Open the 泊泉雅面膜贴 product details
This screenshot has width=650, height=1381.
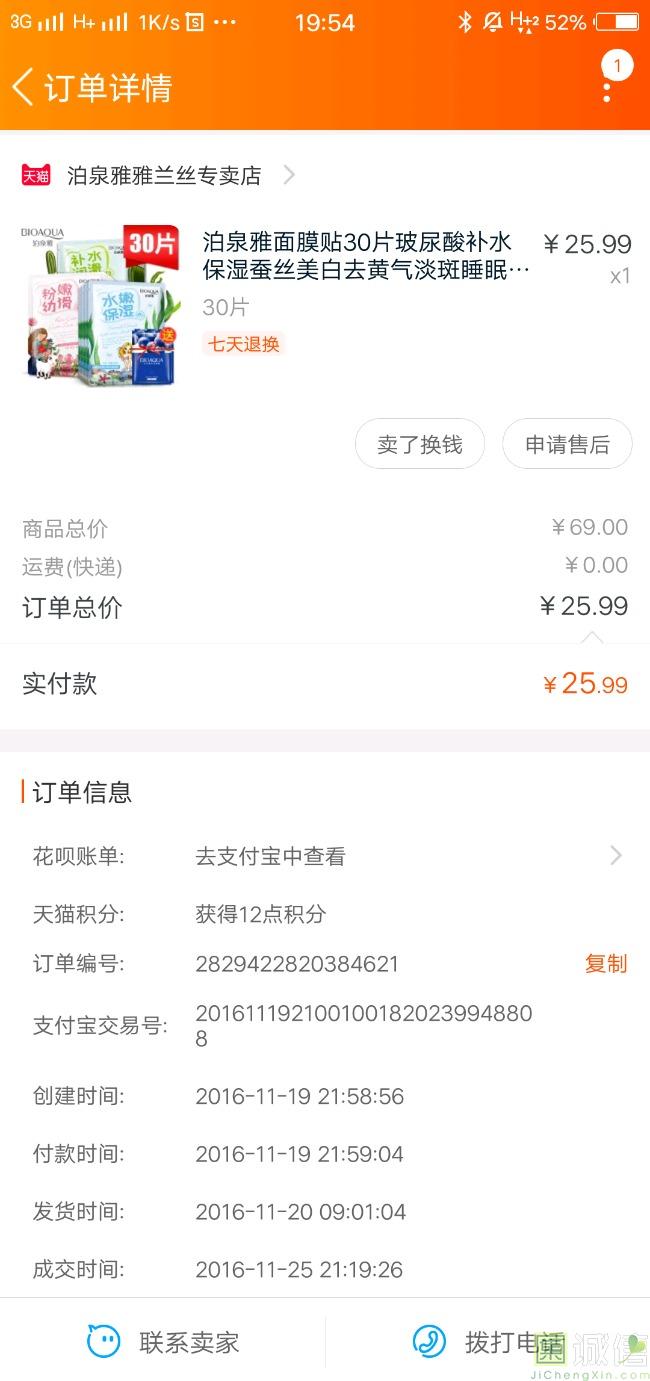(366, 256)
